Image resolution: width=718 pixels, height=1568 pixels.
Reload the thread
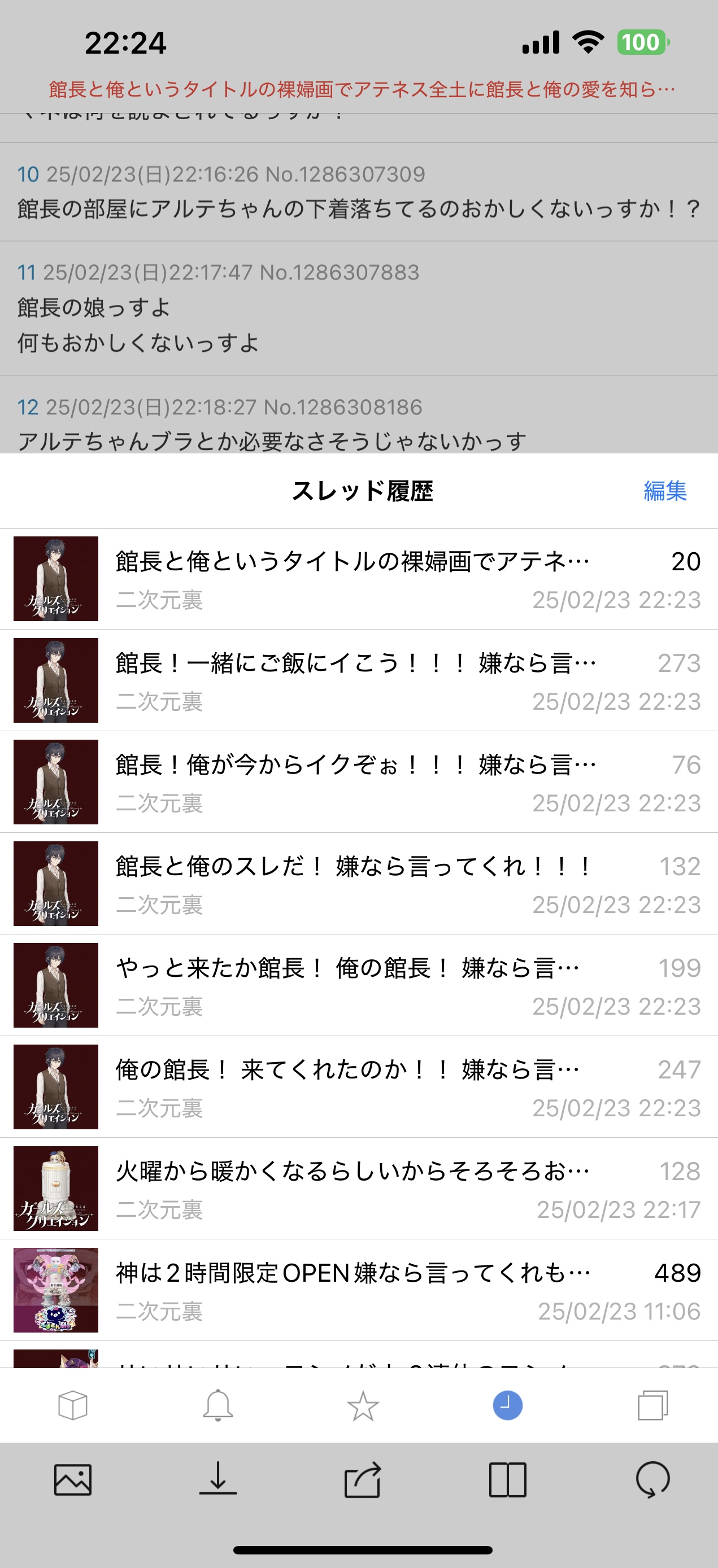coord(653,1480)
